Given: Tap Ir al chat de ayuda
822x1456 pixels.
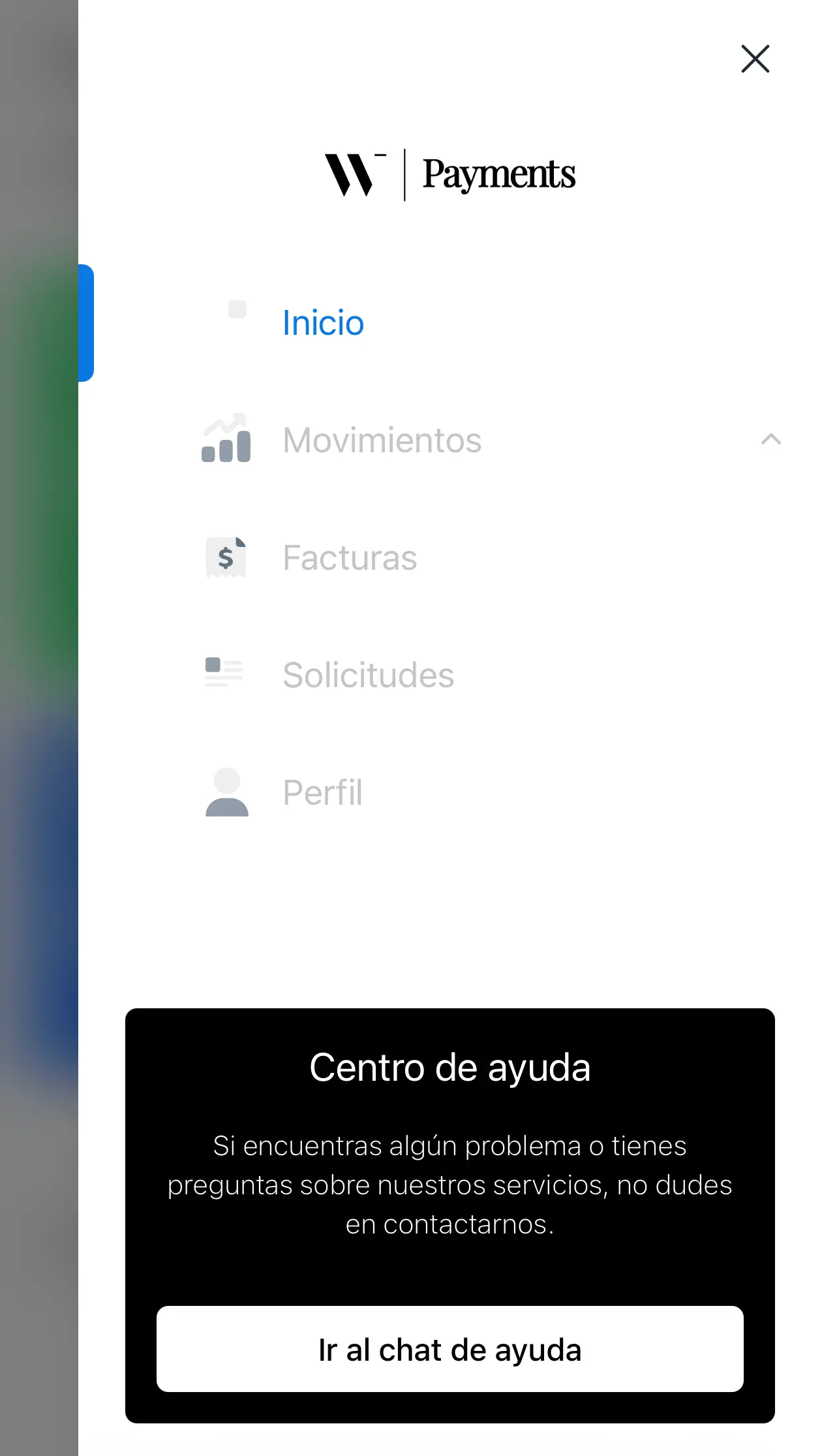Looking at the screenshot, I should point(449,1349).
